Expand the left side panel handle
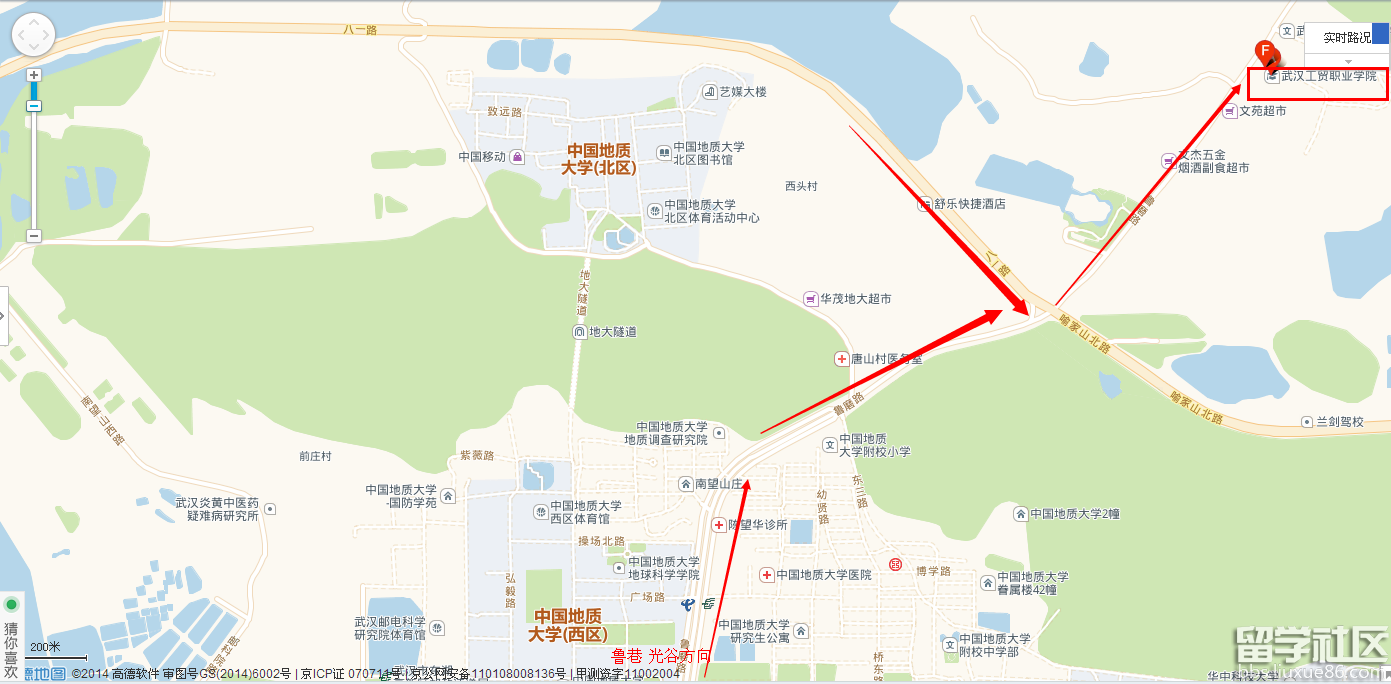 3,315
